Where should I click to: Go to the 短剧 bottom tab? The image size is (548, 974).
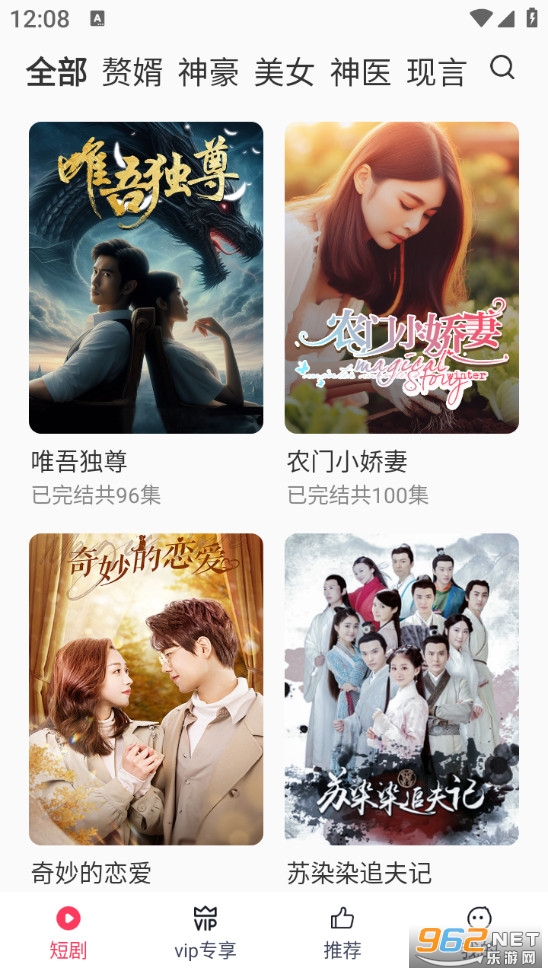click(68, 933)
